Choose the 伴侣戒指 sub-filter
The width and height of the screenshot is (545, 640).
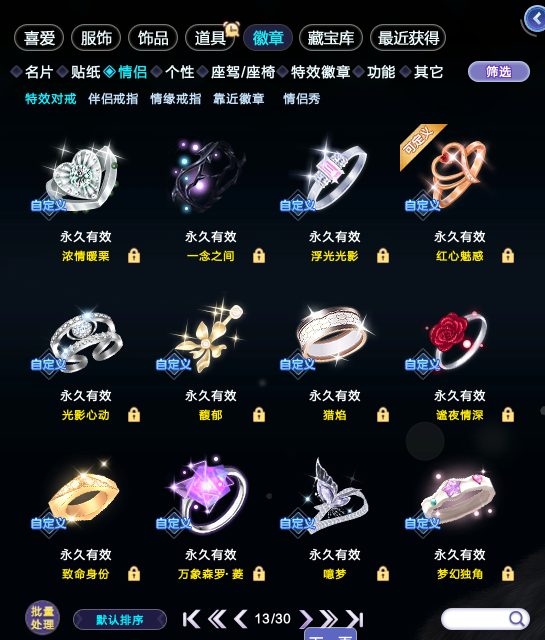113,99
